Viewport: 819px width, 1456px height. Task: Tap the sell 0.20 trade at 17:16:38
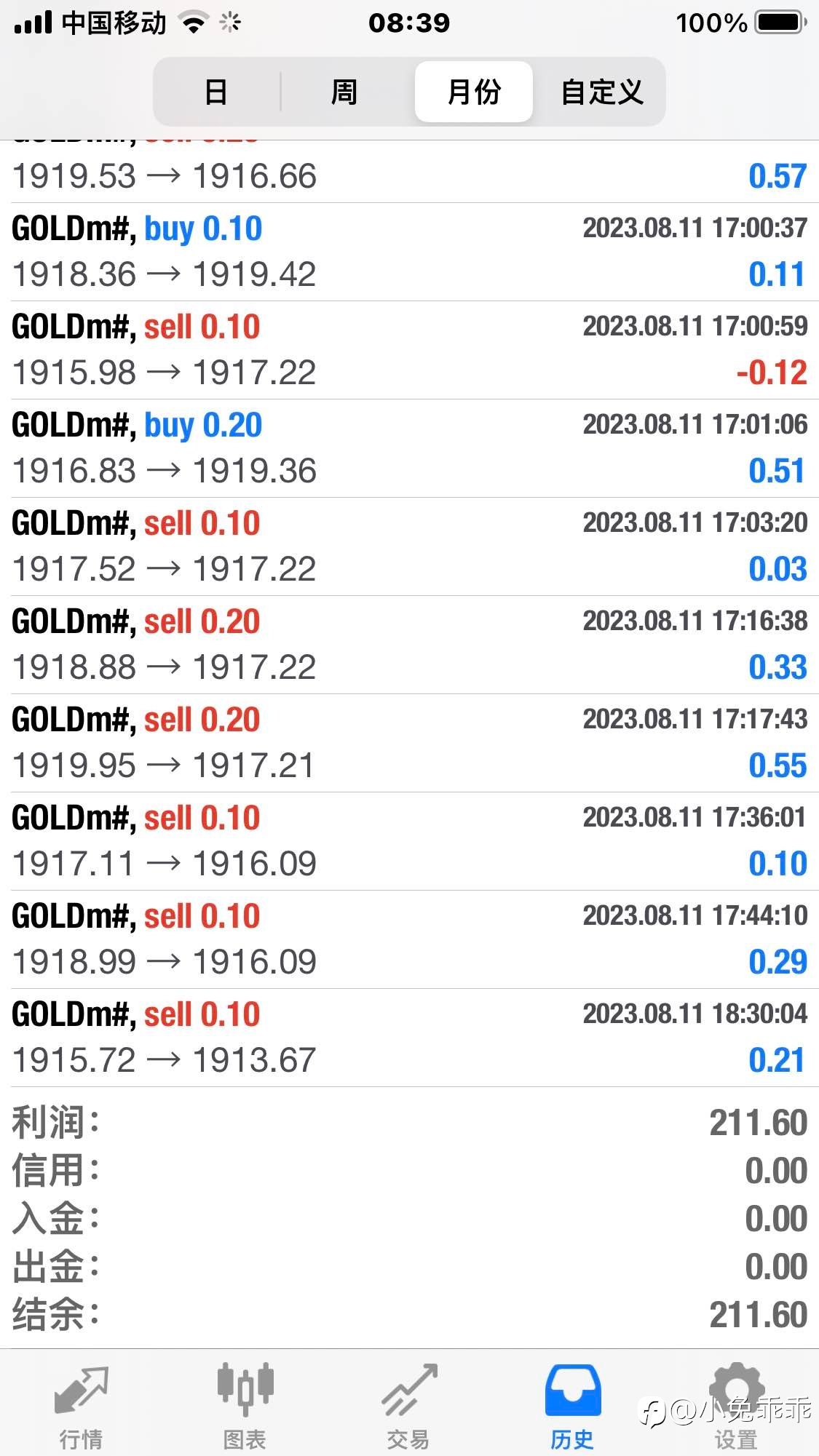click(409, 645)
